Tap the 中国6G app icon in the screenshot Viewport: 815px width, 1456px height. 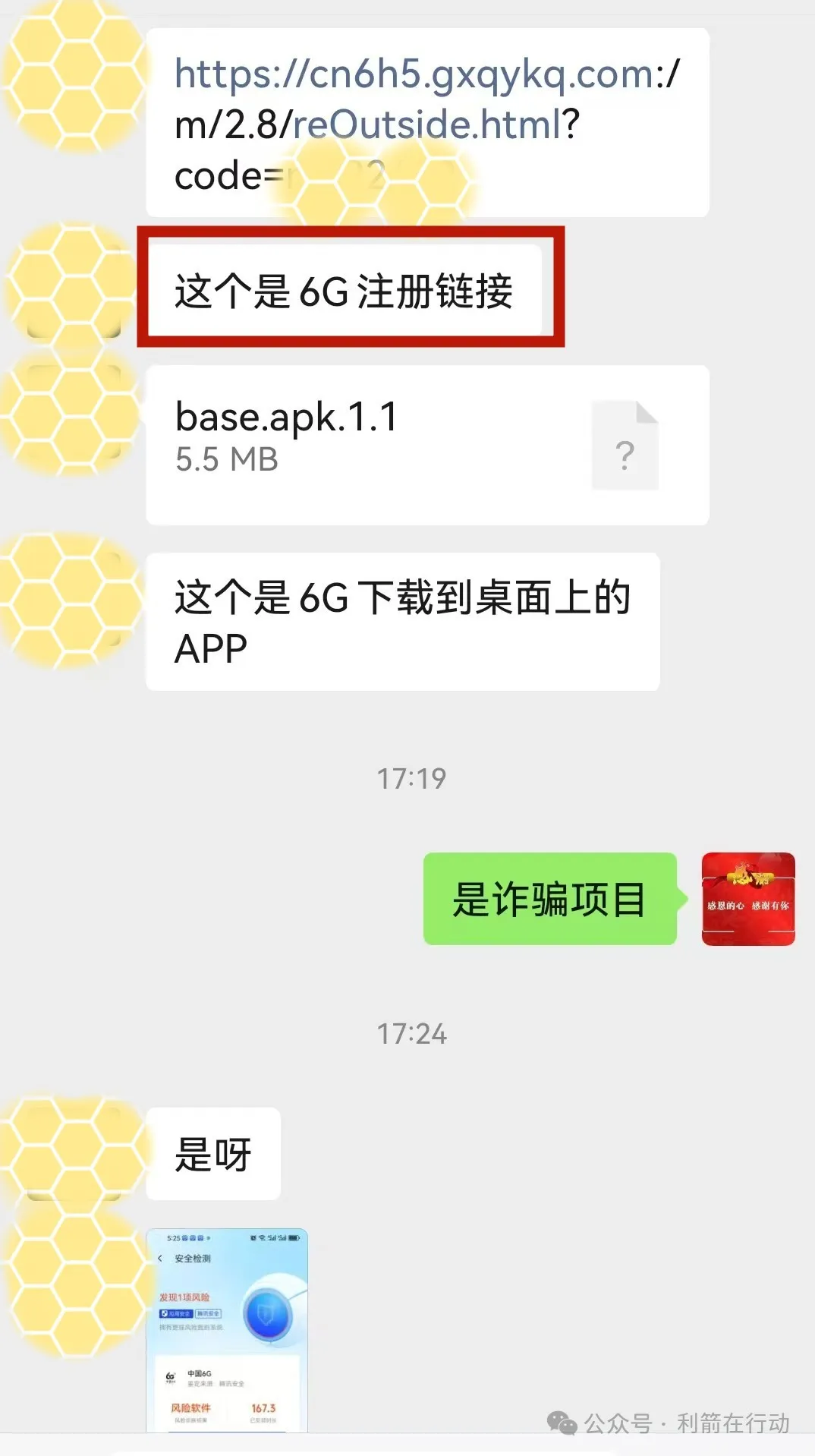(170, 1376)
